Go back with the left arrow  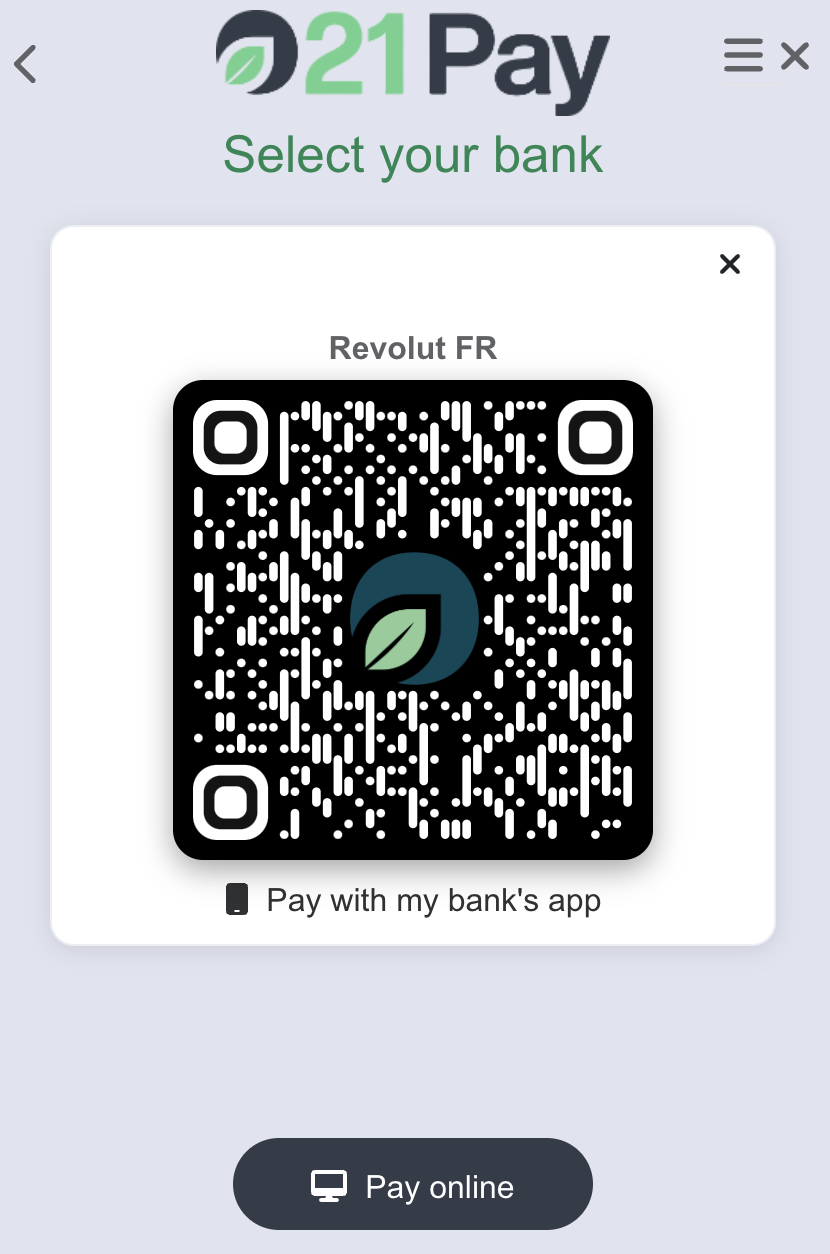[x=26, y=64]
